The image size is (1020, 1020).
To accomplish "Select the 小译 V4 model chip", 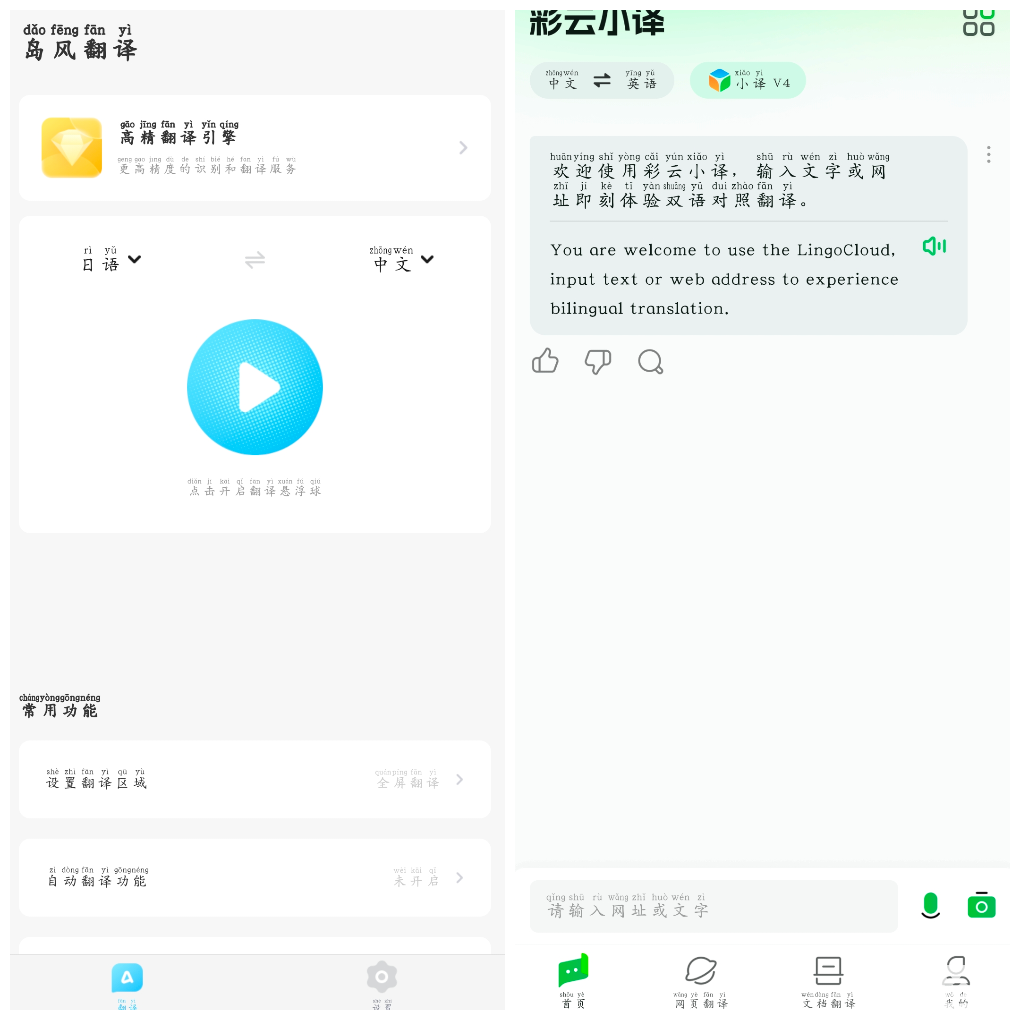I will (x=748, y=81).
